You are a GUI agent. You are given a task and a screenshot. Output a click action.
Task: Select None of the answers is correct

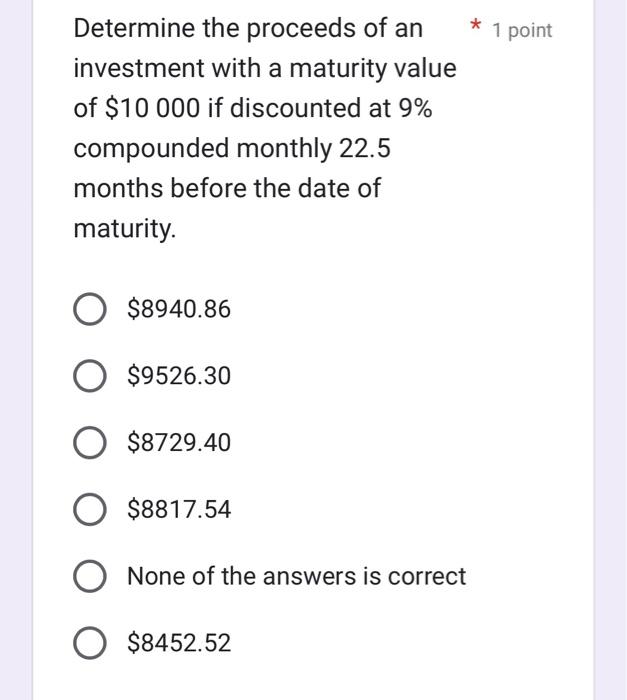91,577
